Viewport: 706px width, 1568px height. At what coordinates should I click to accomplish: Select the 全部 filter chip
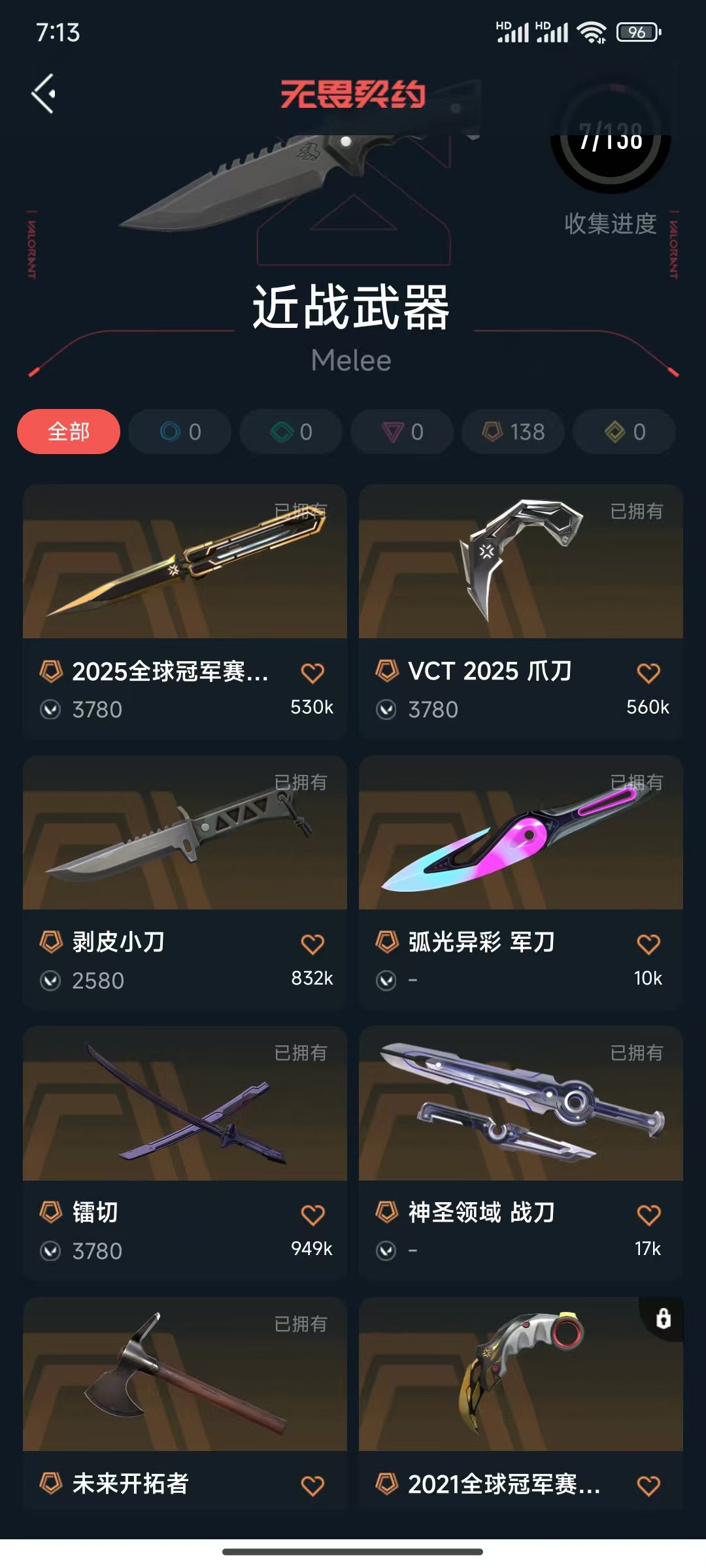click(69, 432)
